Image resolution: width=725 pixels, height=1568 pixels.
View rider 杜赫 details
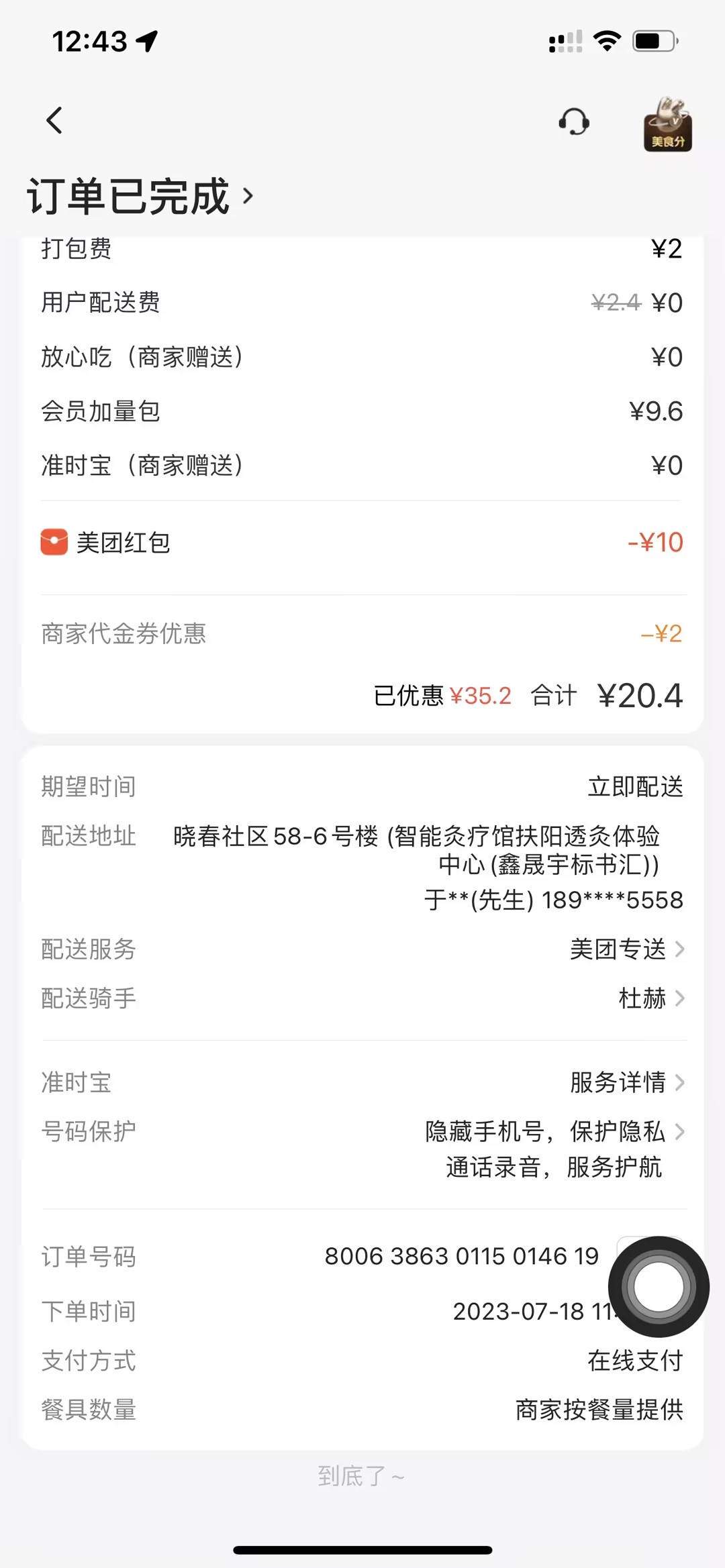pos(650,998)
